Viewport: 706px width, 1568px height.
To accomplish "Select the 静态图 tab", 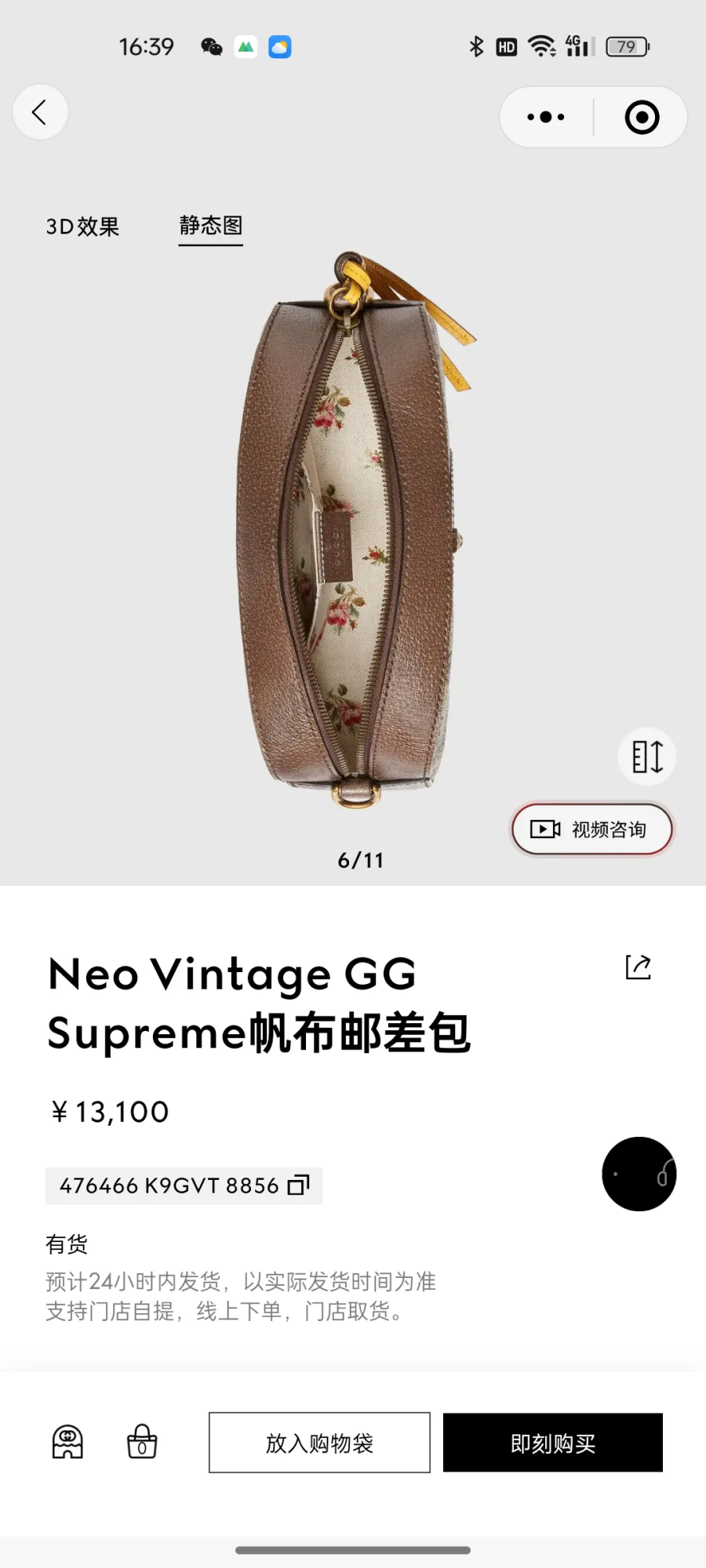I will 210,227.
